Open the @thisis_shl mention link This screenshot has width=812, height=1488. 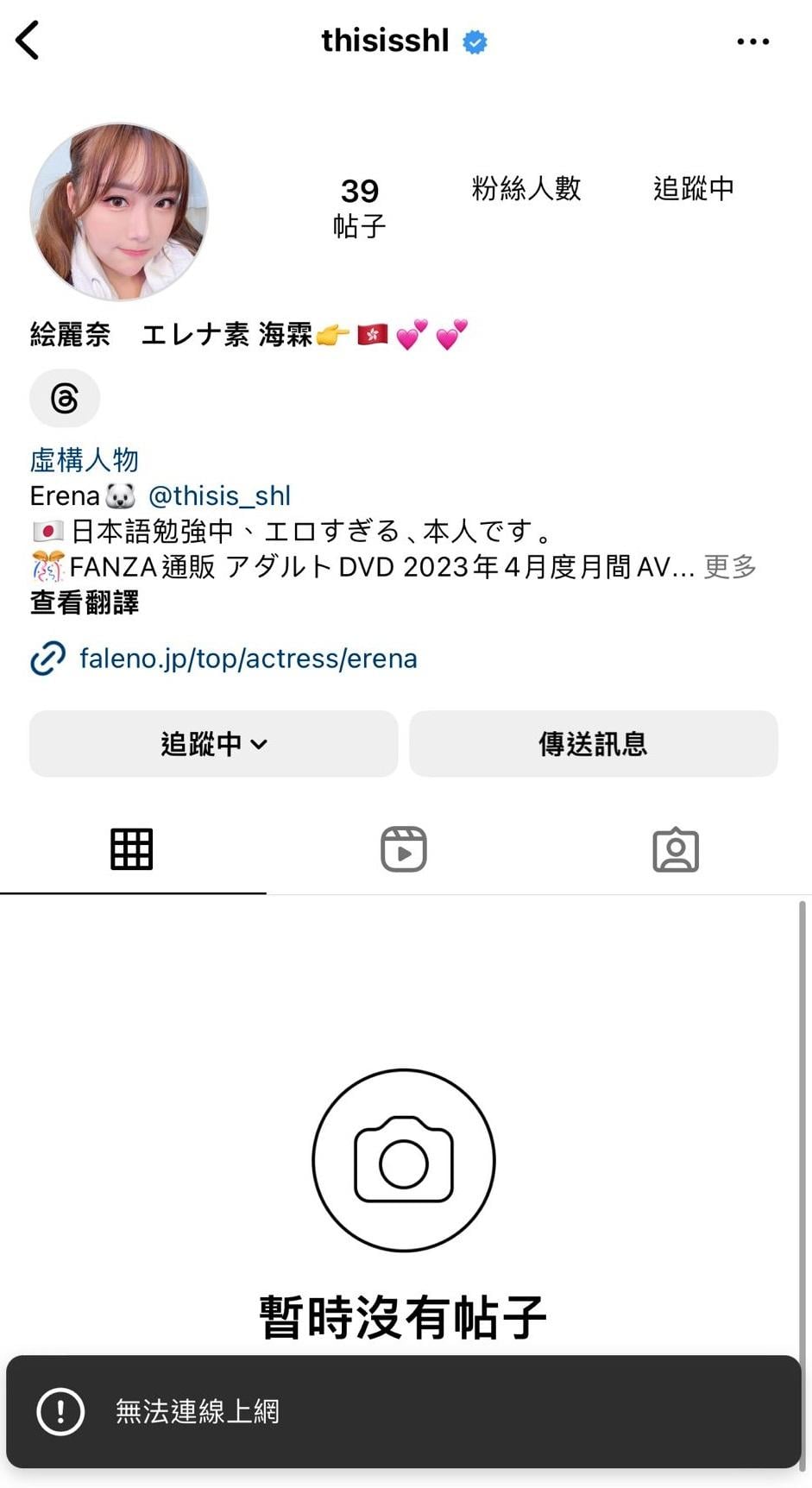coord(219,495)
